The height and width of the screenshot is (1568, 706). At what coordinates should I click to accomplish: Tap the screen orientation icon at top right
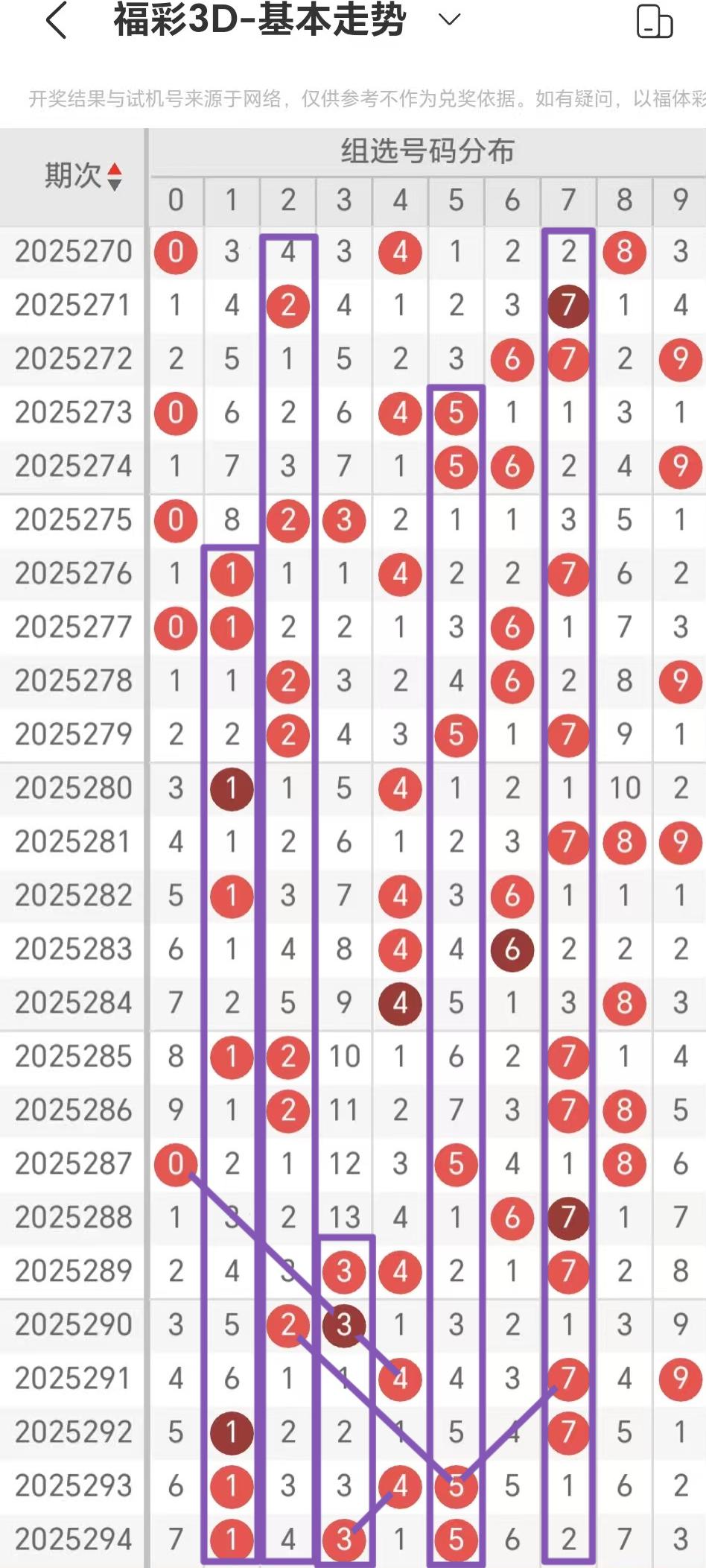pos(654,21)
